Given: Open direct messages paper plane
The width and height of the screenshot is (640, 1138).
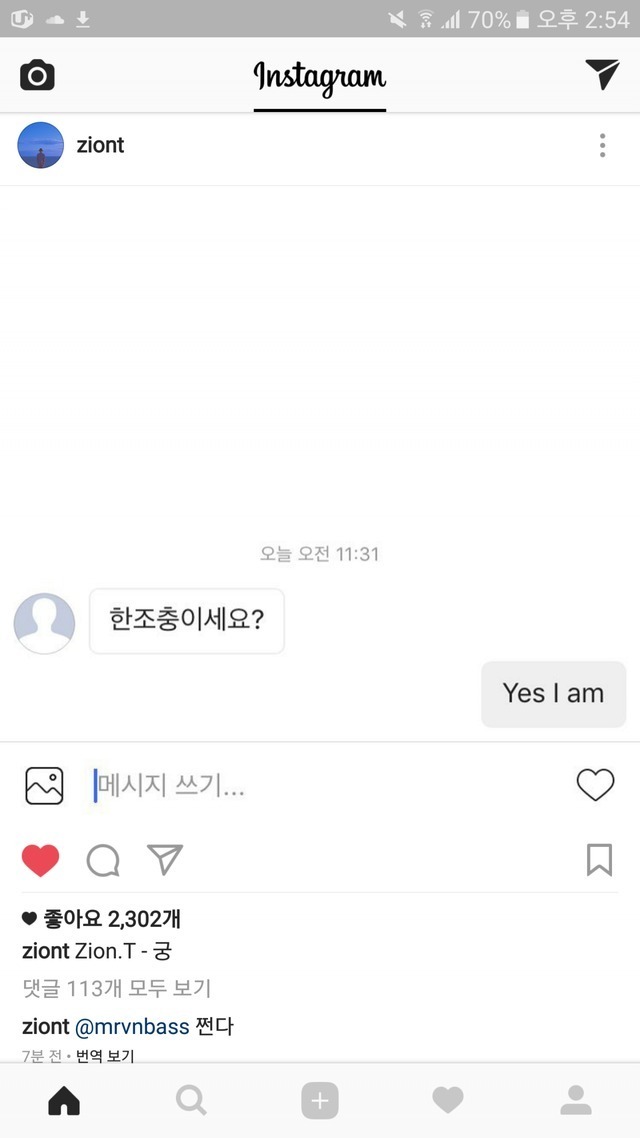Looking at the screenshot, I should 602,74.
